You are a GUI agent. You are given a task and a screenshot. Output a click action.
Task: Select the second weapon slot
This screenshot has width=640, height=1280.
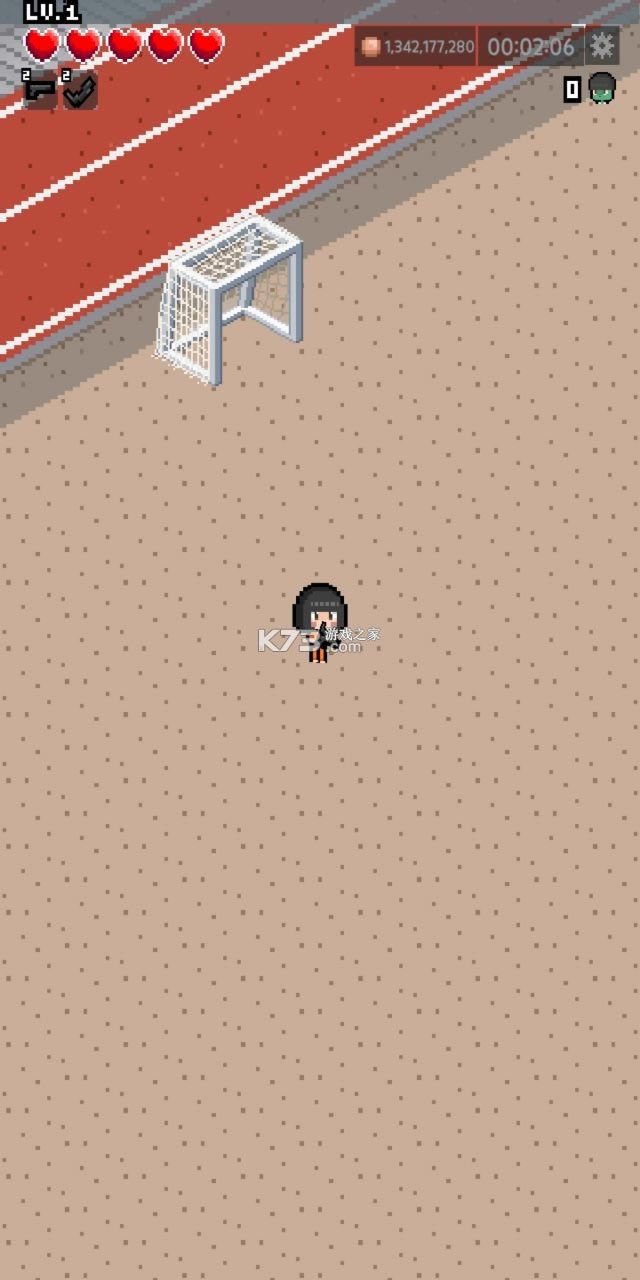click(80, 90)
